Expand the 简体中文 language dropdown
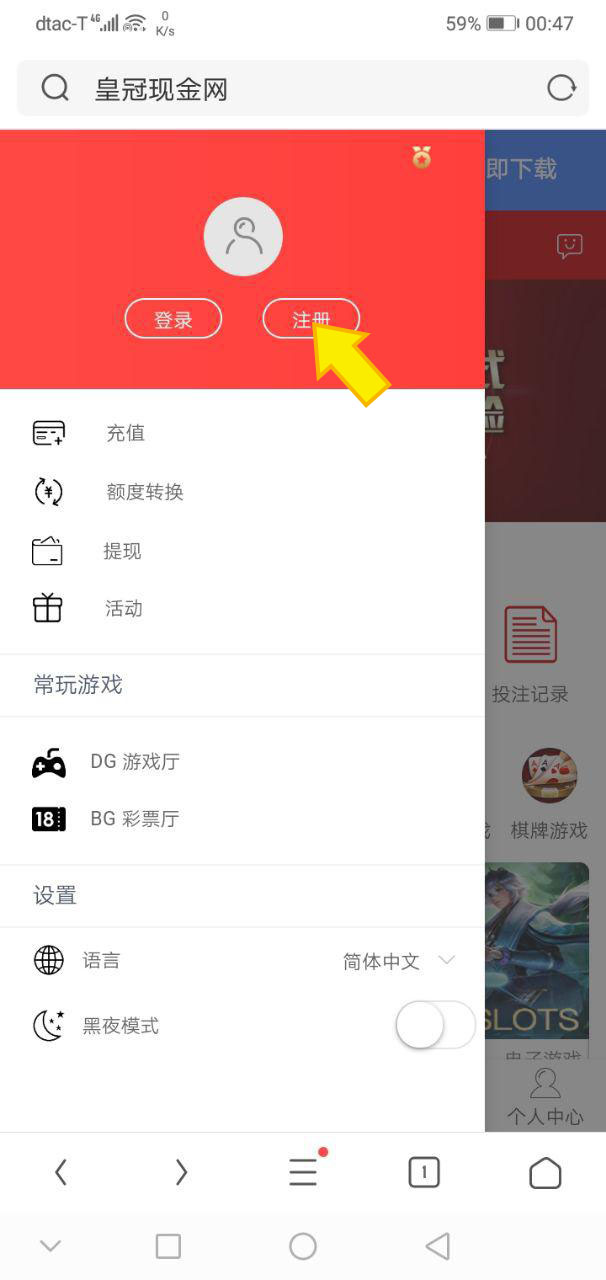This screenshot has width=606, height=1280. 398,961
